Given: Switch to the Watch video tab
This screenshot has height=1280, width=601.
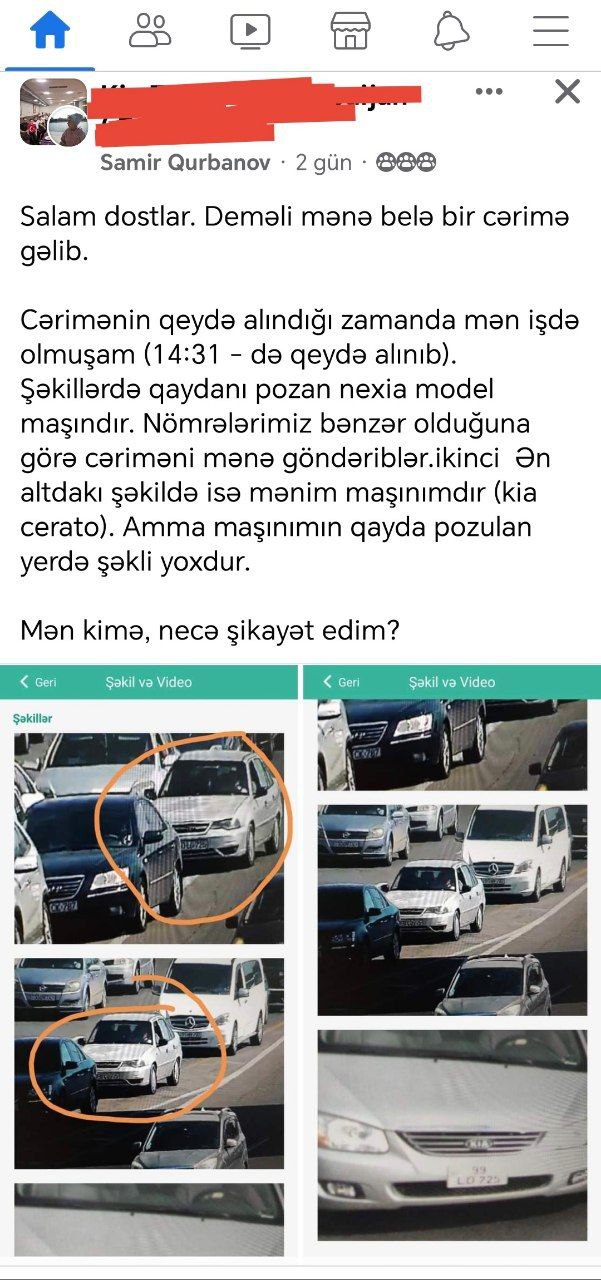Looking at the screenshot, I should [250, 32].
